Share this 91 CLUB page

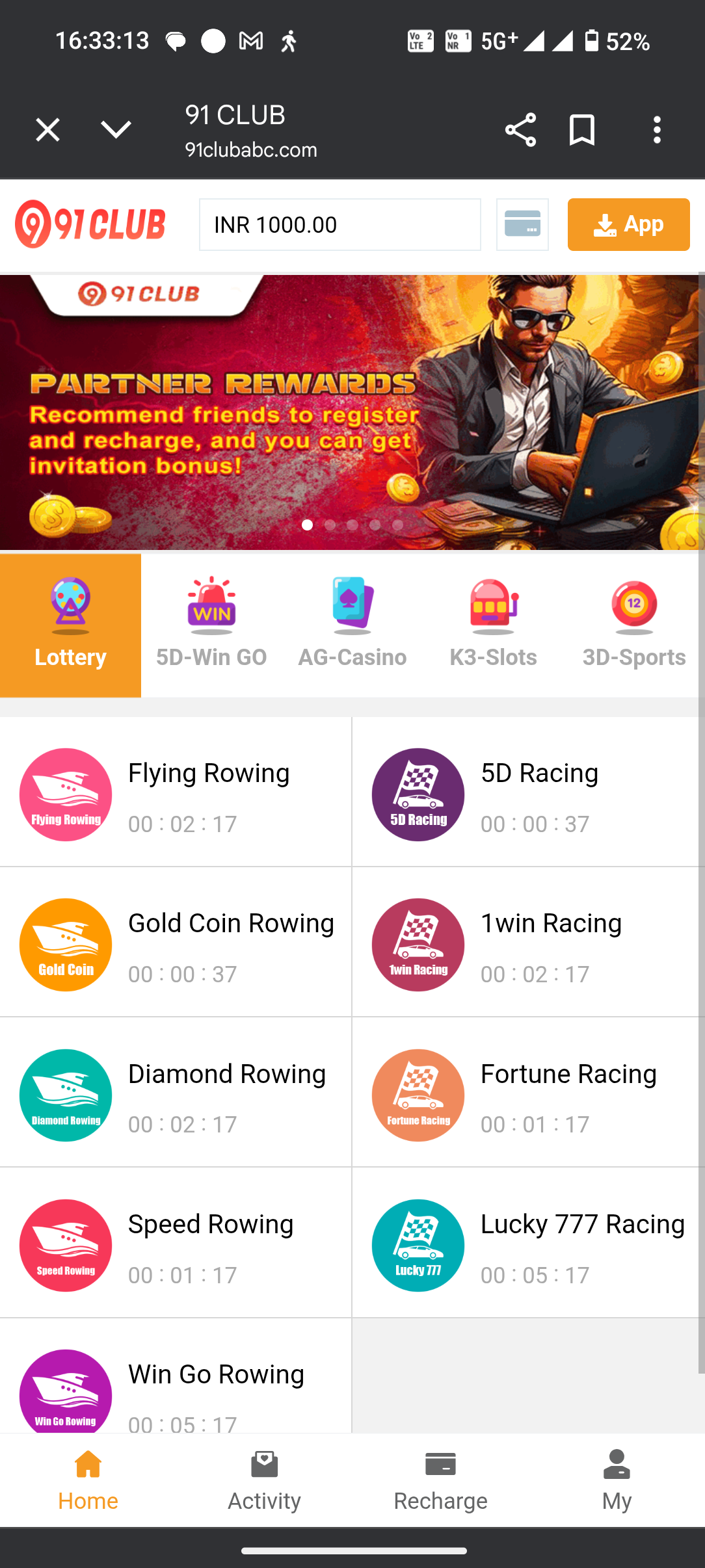(x=520, y=130)
